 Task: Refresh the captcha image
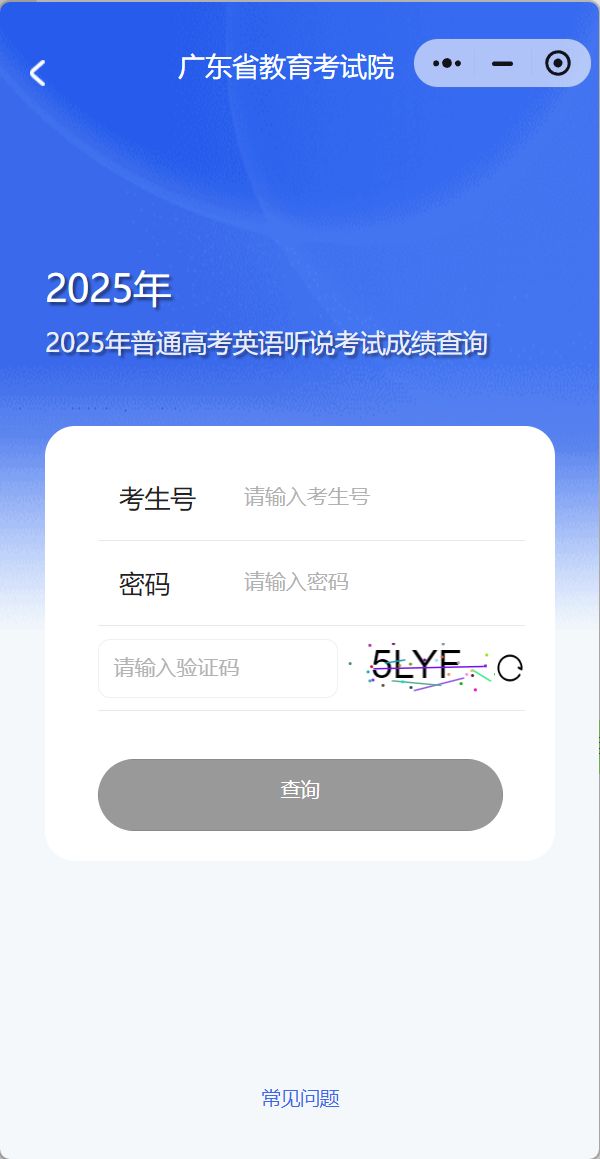click(x=509, y=668)
